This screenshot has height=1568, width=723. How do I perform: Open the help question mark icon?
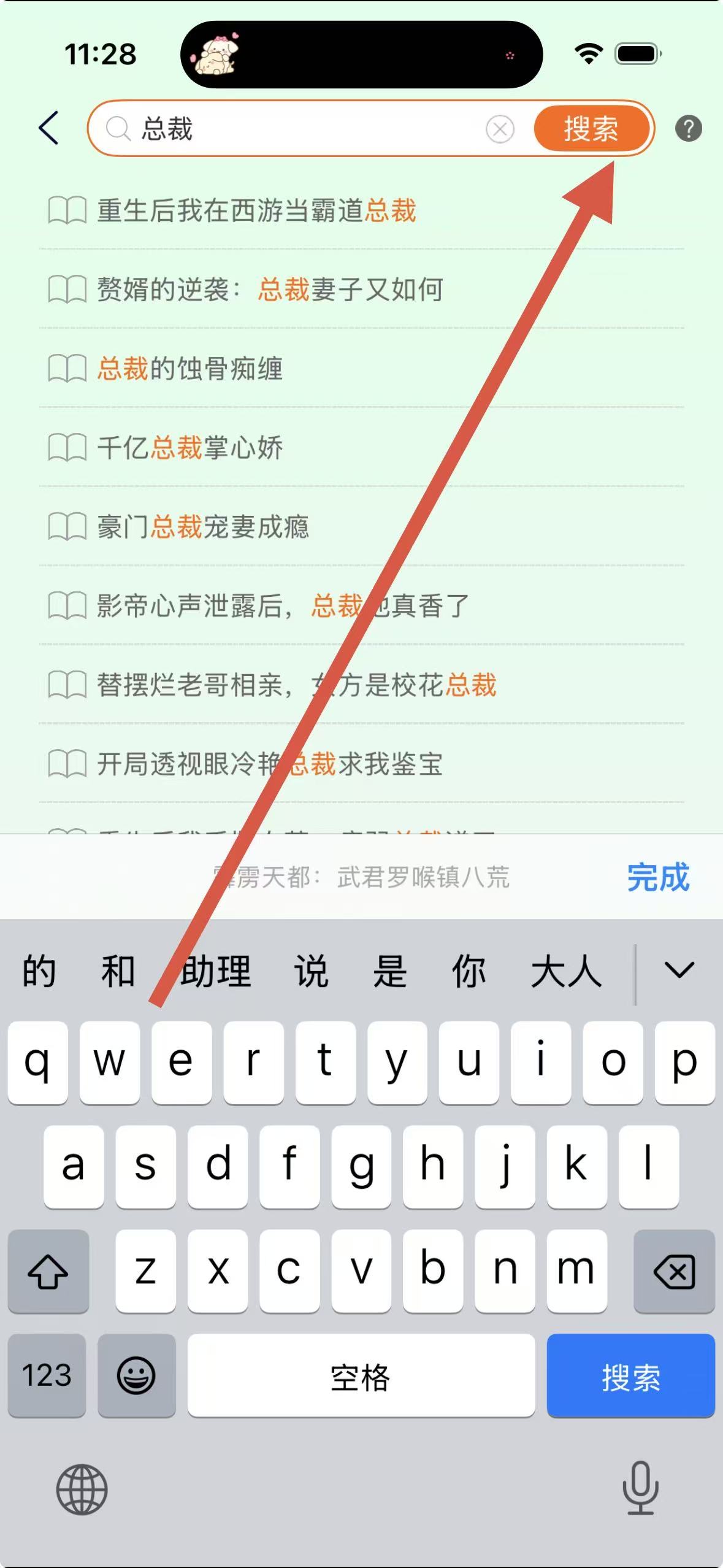click(x=688, y=129)
